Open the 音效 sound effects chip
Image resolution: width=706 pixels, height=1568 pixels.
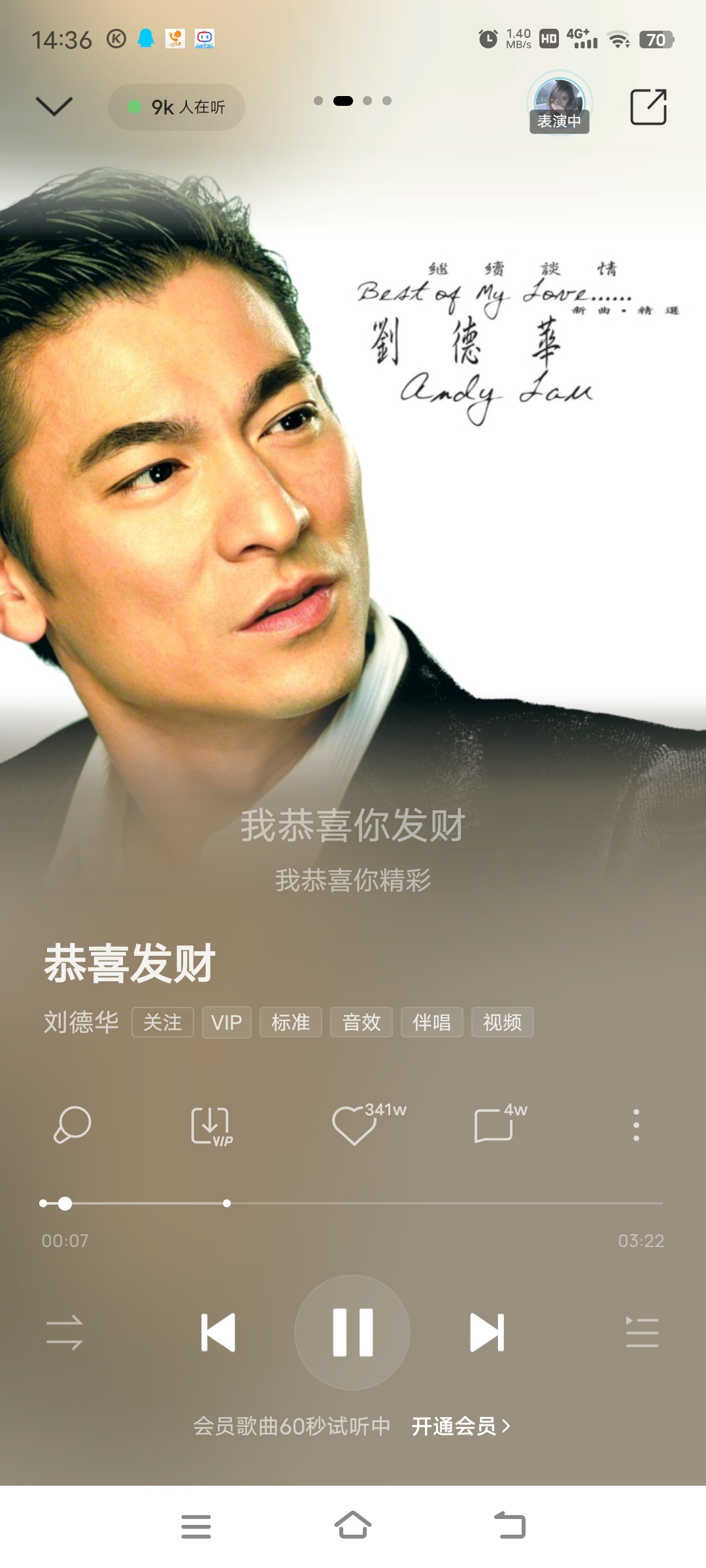(361, 1022)
